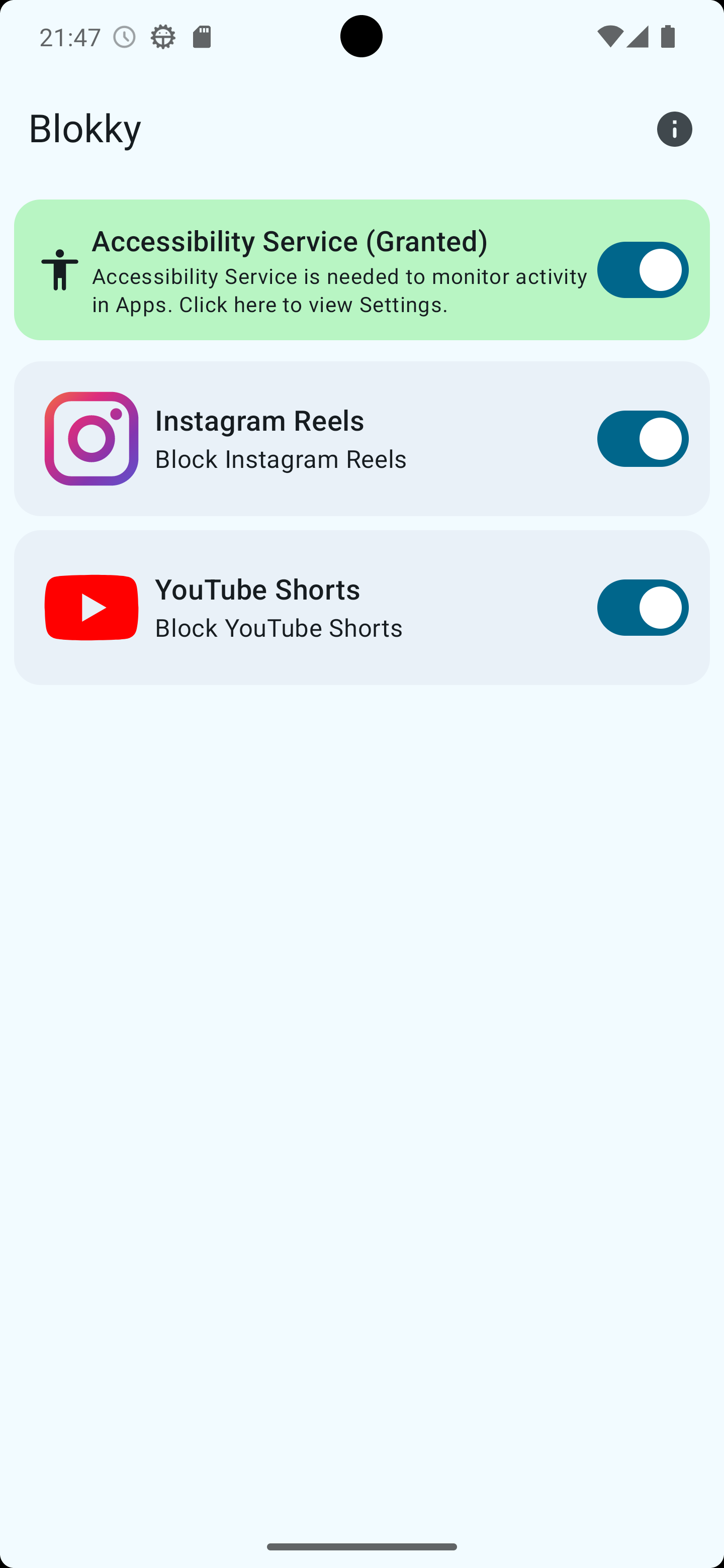The width and height of the screenshot is (724, 1568).
Task: Open the info icon in the top bar
Action: coord(675,129)
